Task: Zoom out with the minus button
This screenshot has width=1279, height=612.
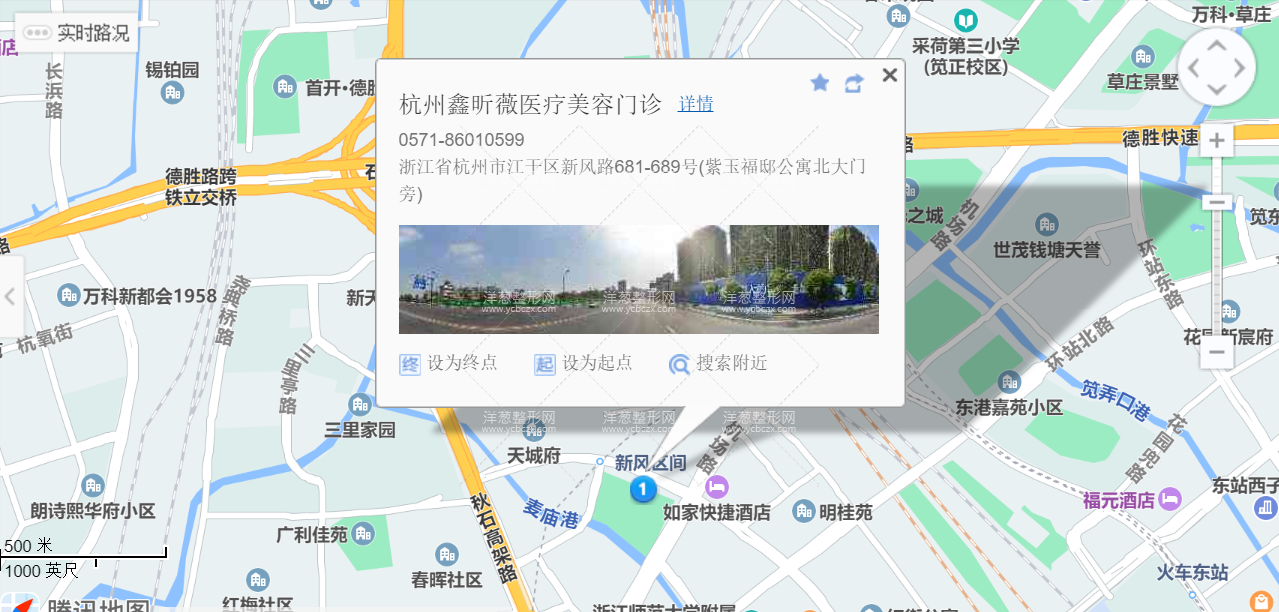Action: pyautogui.click(x=1216, y=351)
